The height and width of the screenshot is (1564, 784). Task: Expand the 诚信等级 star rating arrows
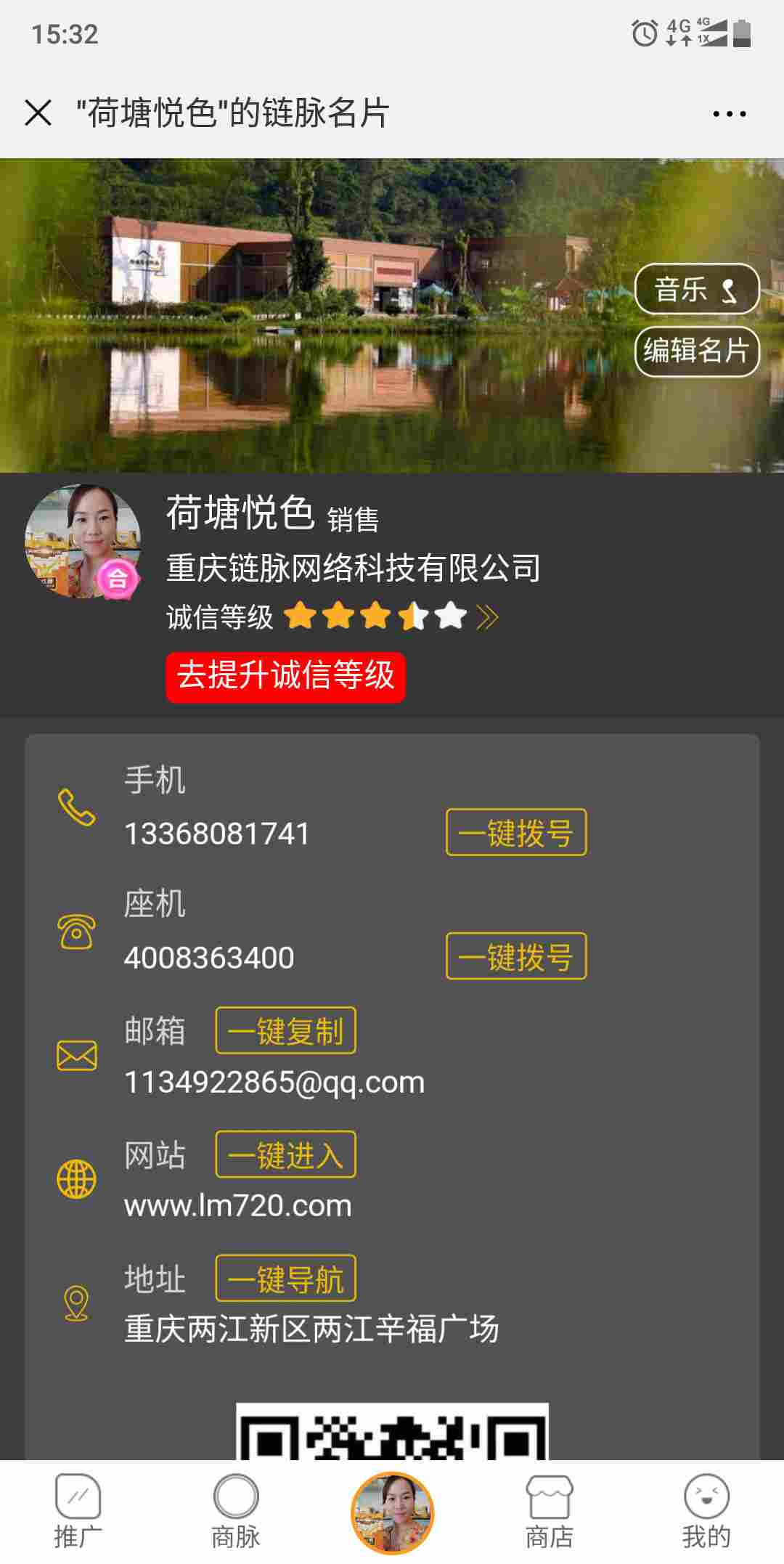[487, 617]
